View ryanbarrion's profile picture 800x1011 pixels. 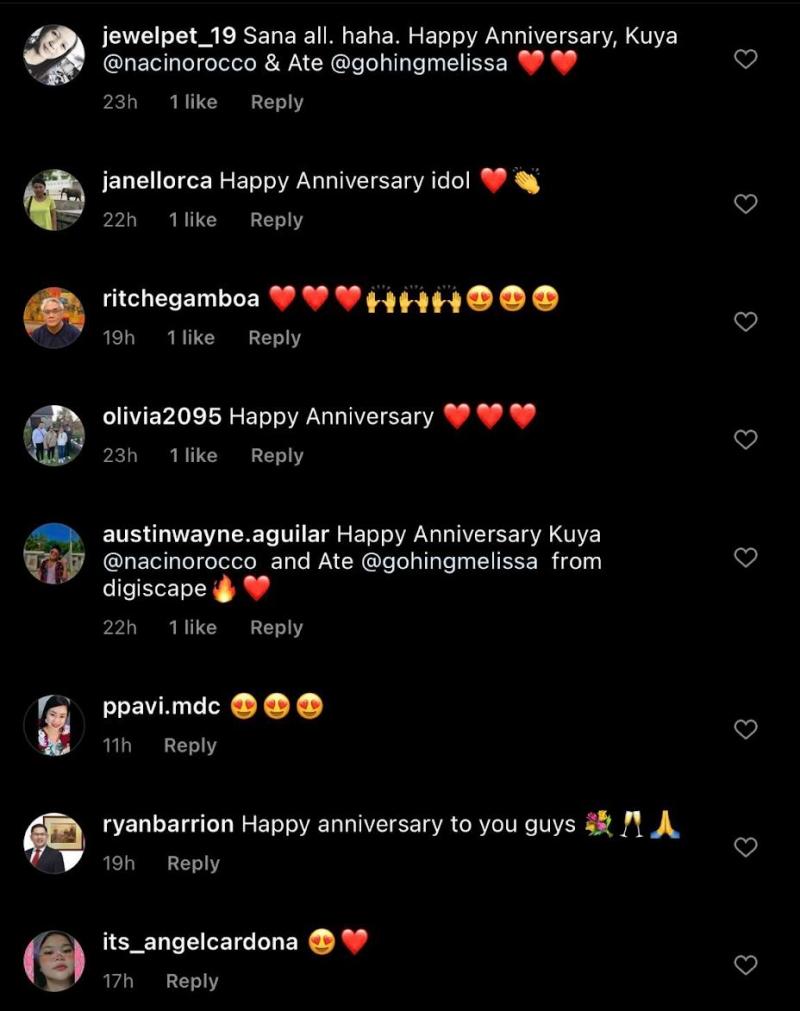tap(54, 843)
